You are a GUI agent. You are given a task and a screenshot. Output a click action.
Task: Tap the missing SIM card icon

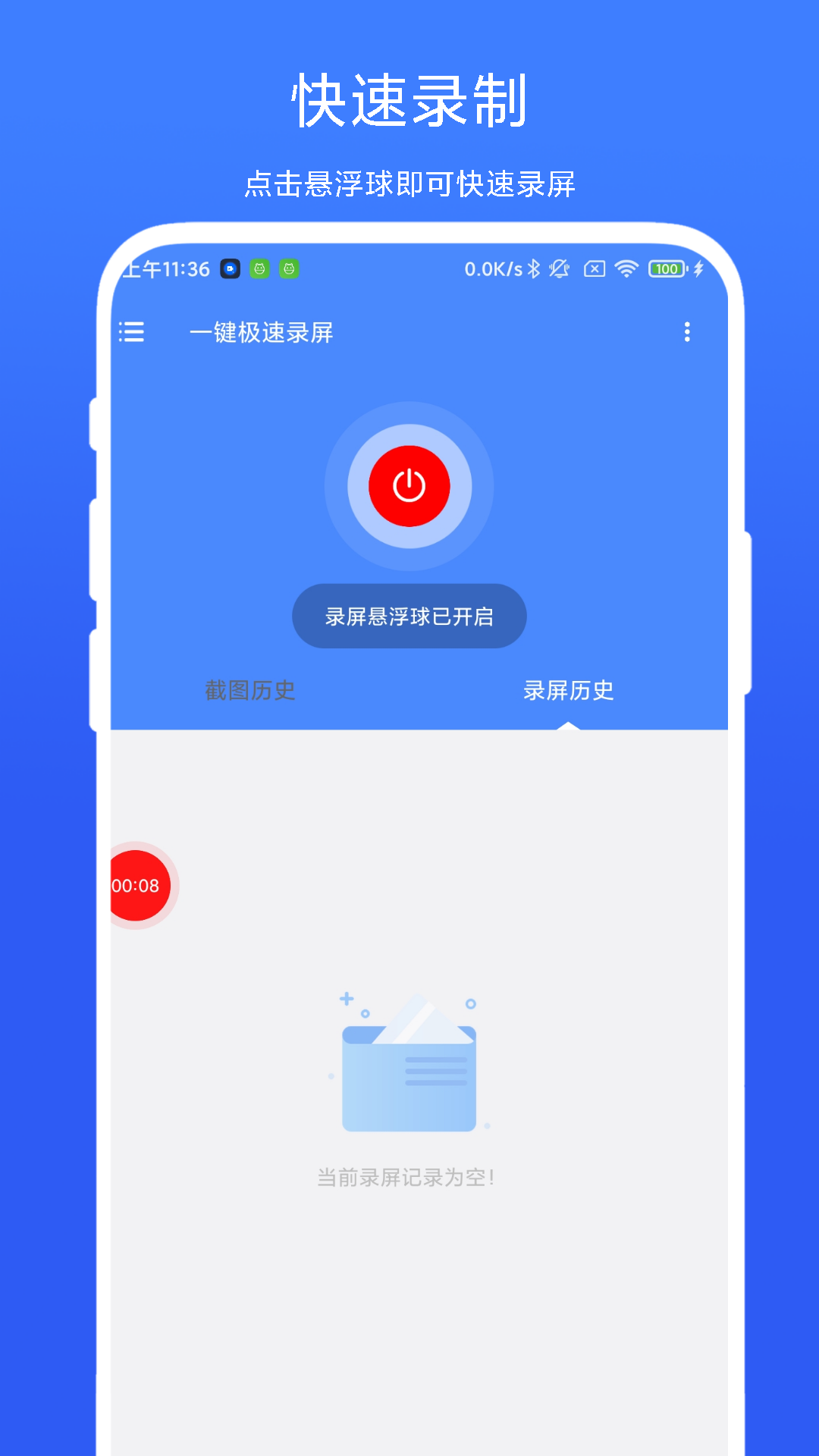[x=594, y=269]
